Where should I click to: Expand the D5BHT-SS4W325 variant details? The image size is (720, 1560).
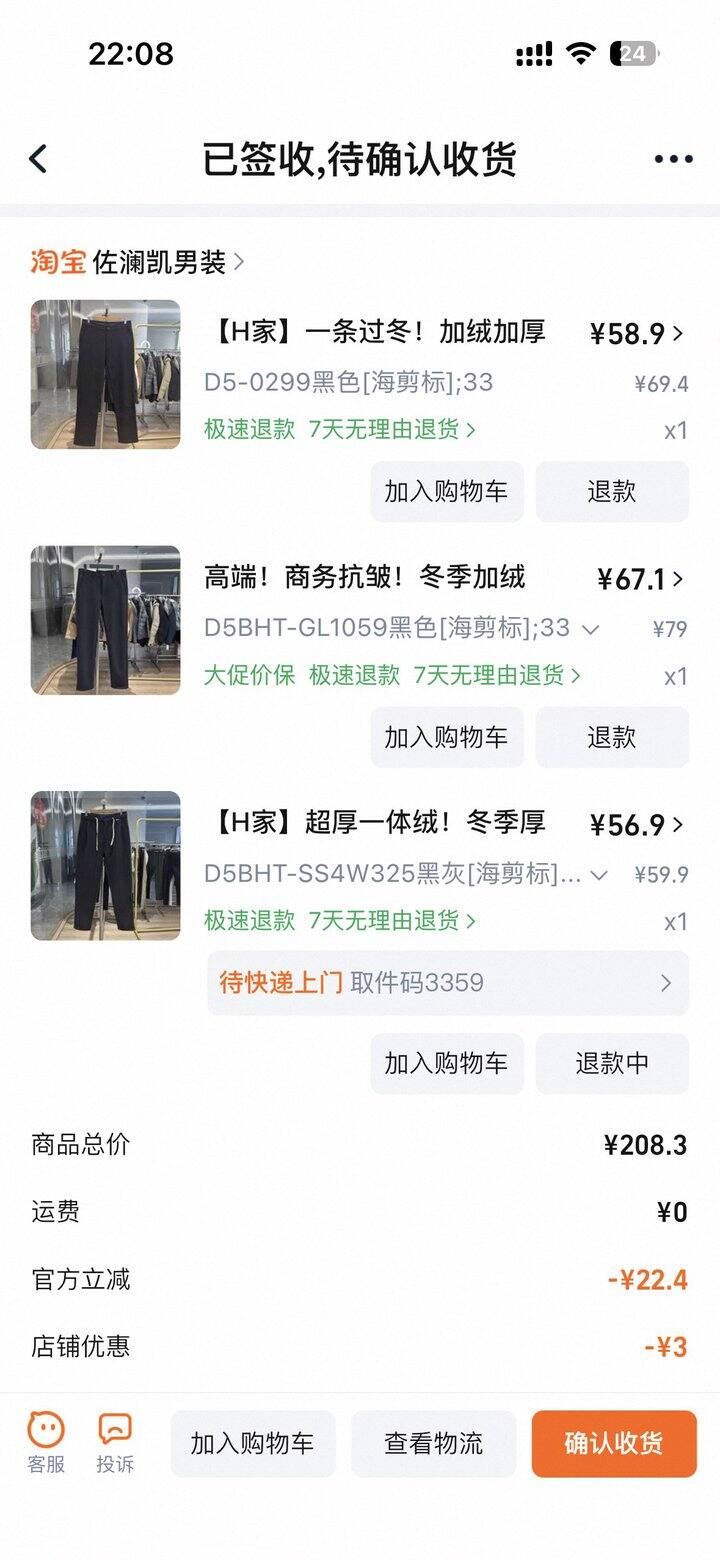coord(598,875)
